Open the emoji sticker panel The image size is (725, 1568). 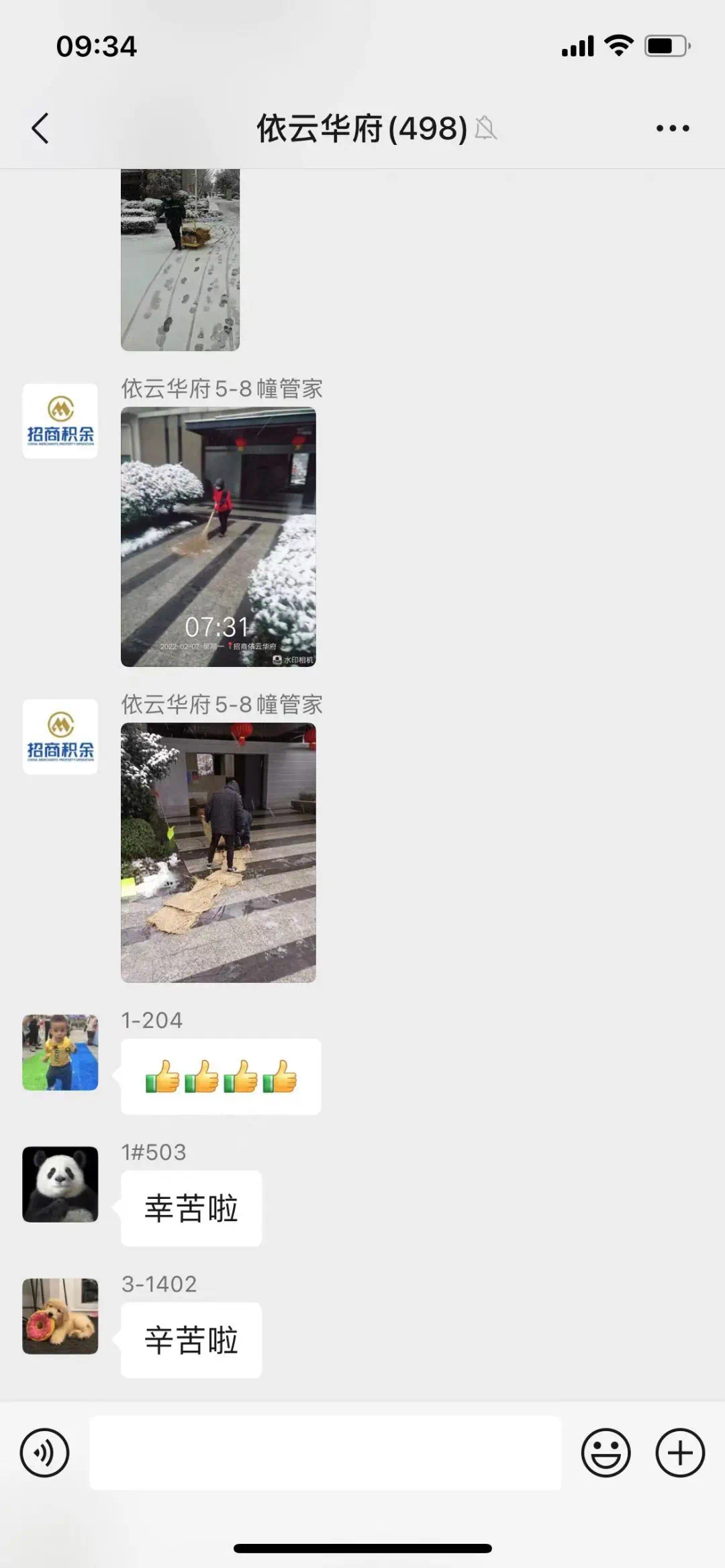pyautogui.click(x=606, y=1453)
